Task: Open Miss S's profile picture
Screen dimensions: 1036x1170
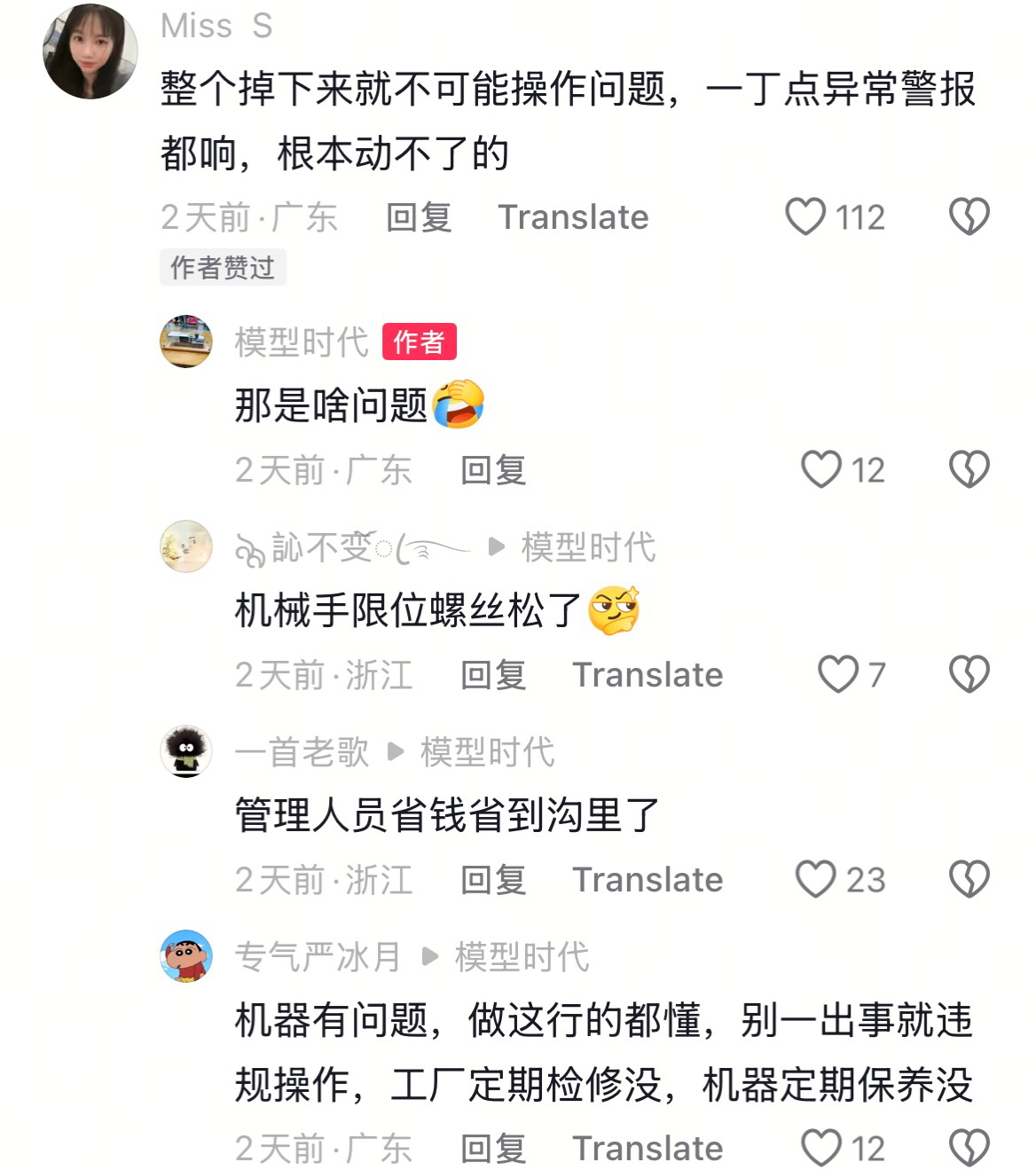Action: [x=90, y=51]
